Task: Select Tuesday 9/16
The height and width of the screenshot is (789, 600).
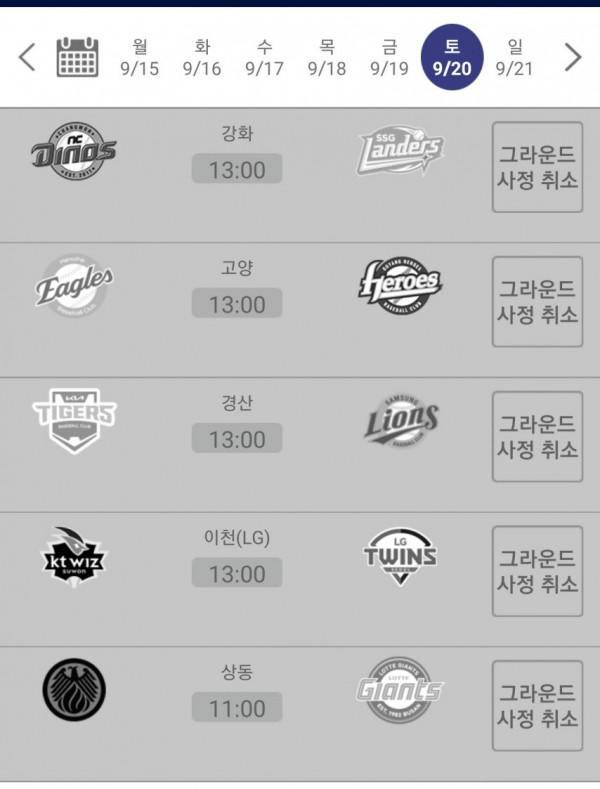Action: coord(202,57)
